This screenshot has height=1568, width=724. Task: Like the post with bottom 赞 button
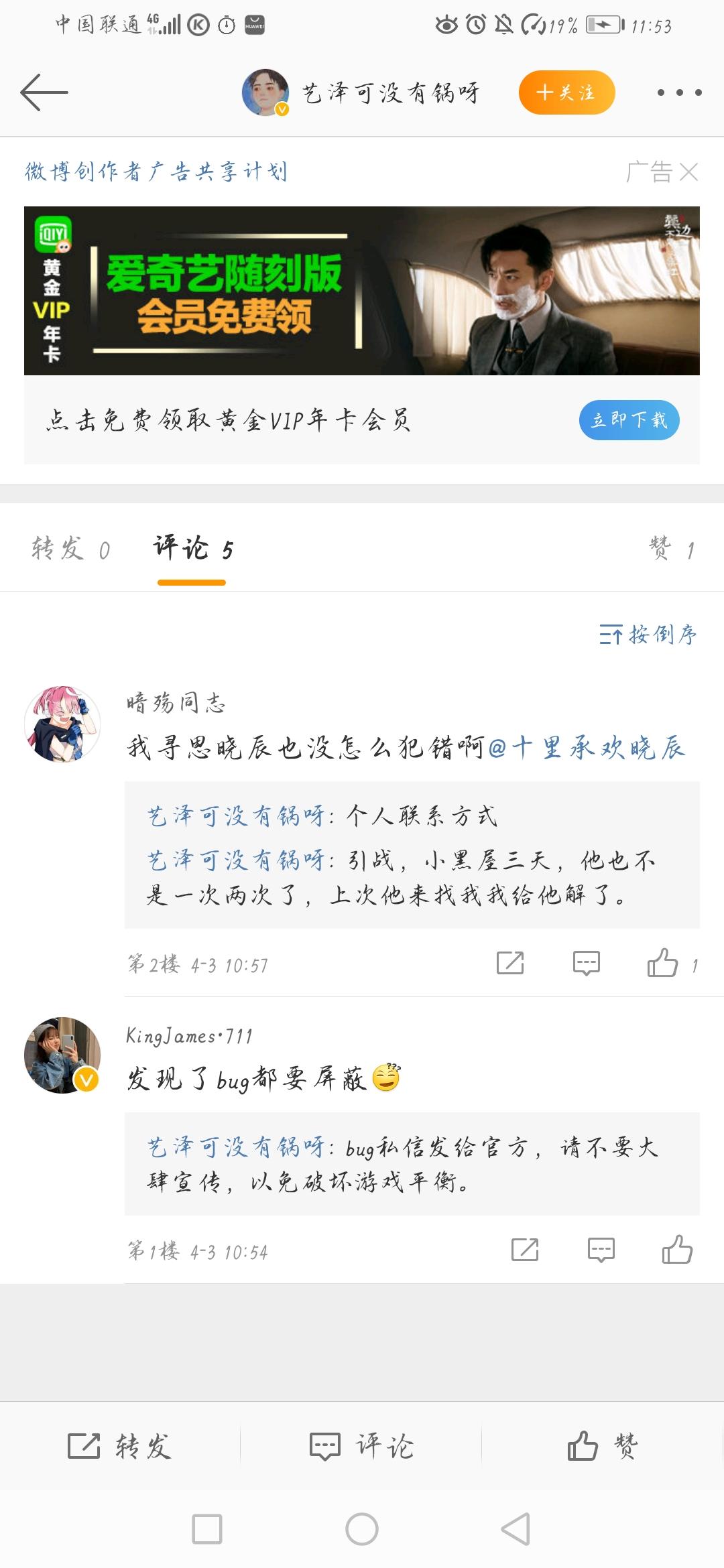point(603,1446)
